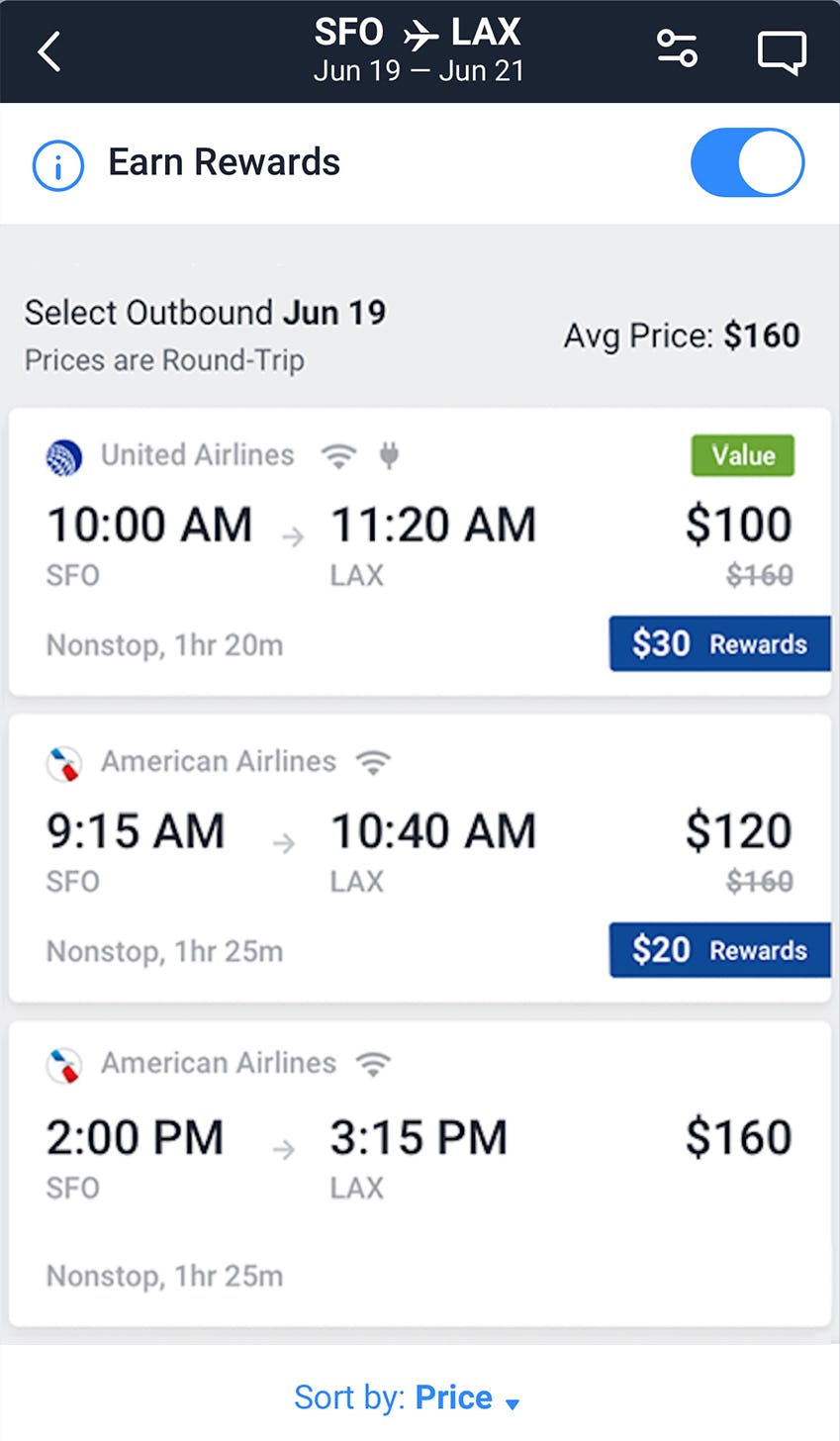Click the info icon beside Earn Rewards
840x1441 pixels.
point(57,164)
